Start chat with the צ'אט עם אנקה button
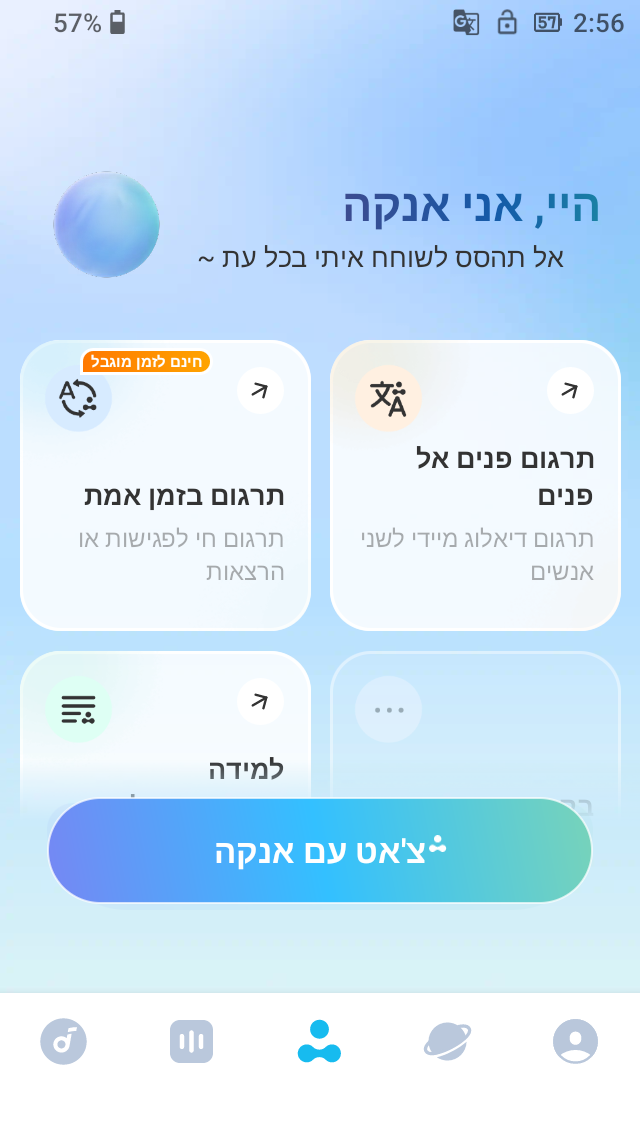This screenshot has height=1136, width=640. (x=320, y=851)
